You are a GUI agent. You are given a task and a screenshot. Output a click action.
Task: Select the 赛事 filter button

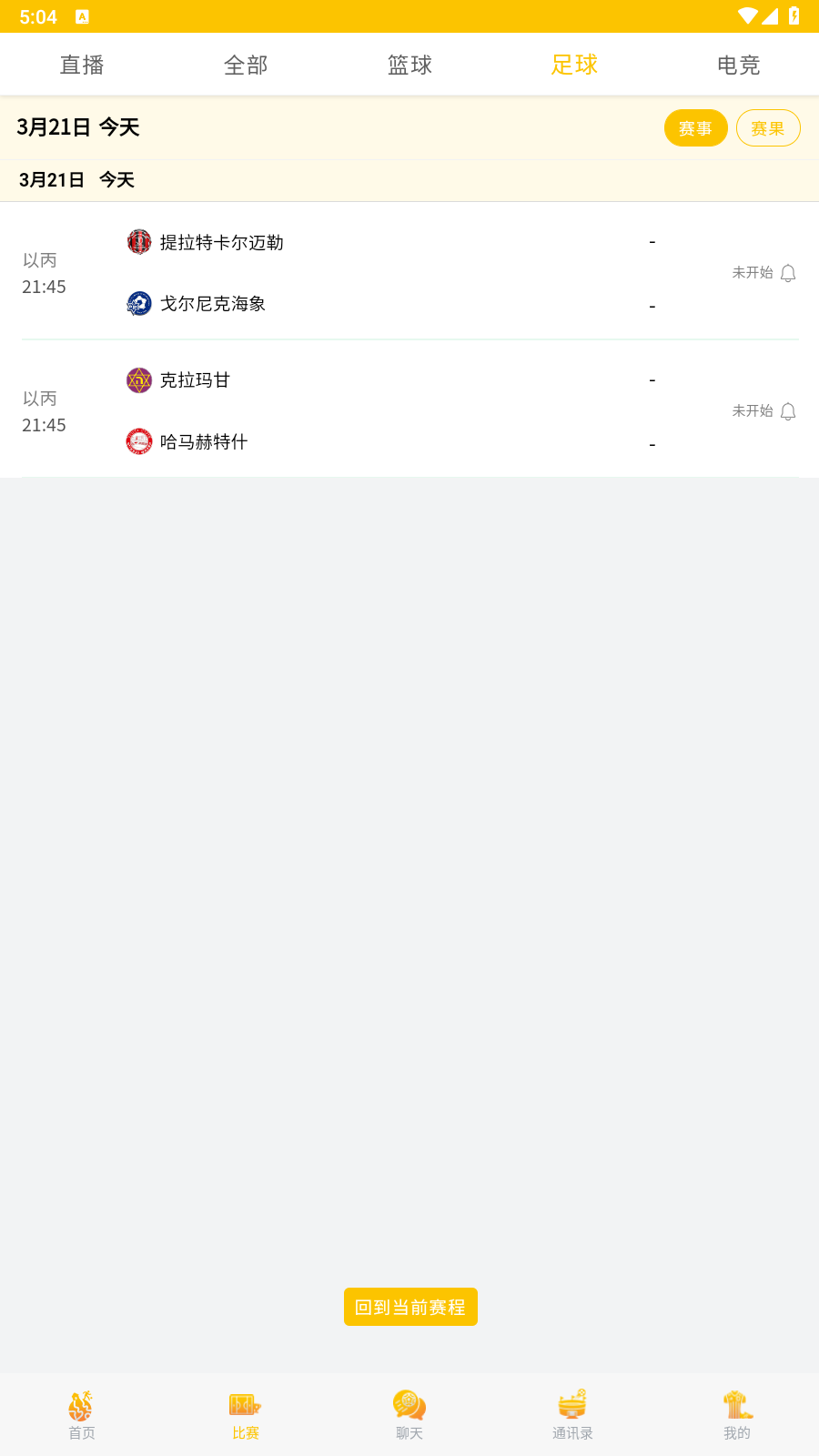[695, 128]
